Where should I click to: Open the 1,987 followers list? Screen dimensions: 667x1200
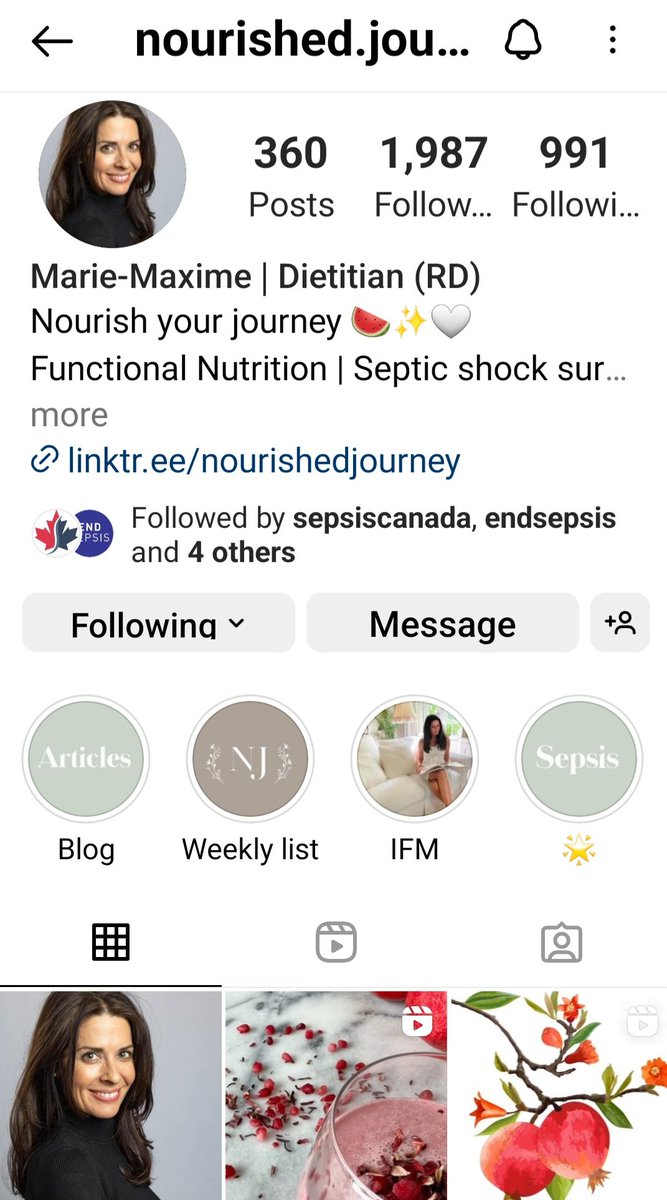[433, 177]
